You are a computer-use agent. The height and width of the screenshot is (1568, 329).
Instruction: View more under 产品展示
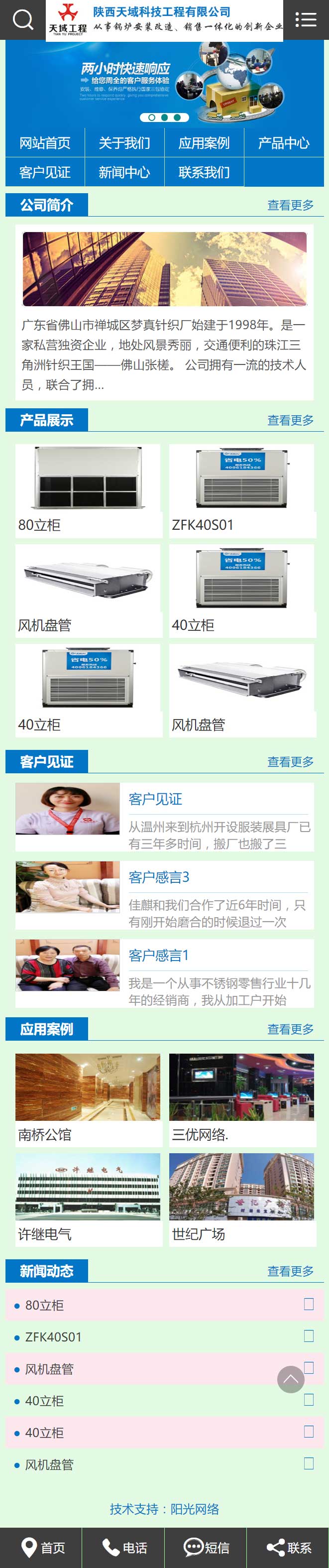click(x=290, y=420)
